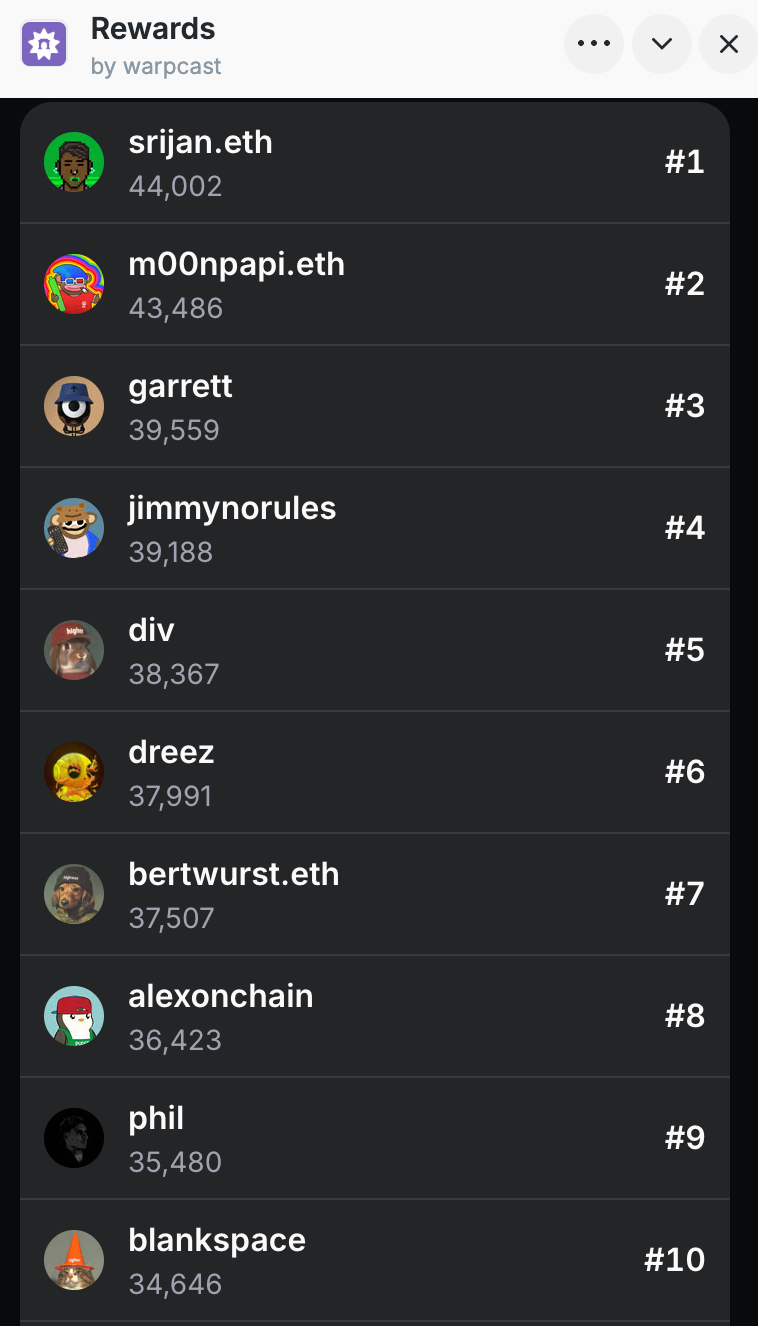Viewport: 758px width, 1326px height.
Task: View alexonchain's entry
Action: [374, 1016]
